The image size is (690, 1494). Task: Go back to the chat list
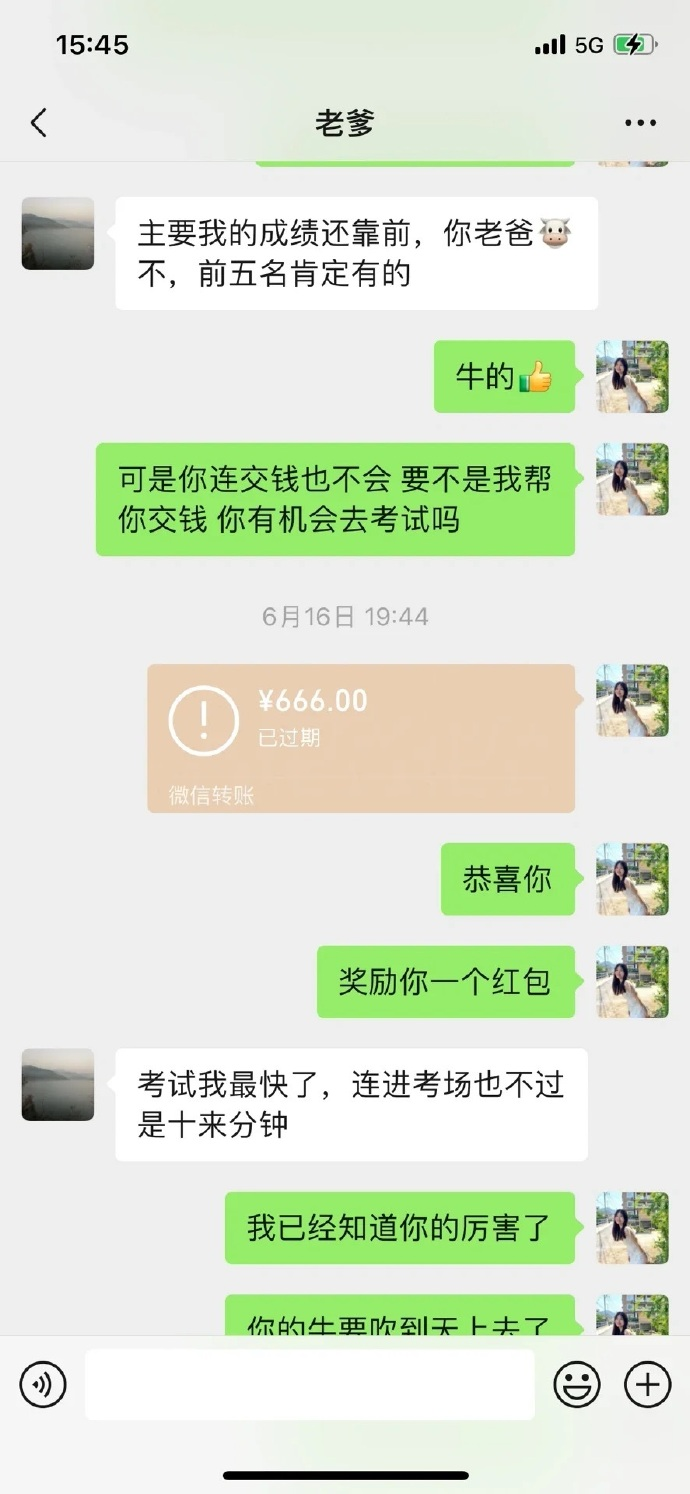tap(39, 123)
